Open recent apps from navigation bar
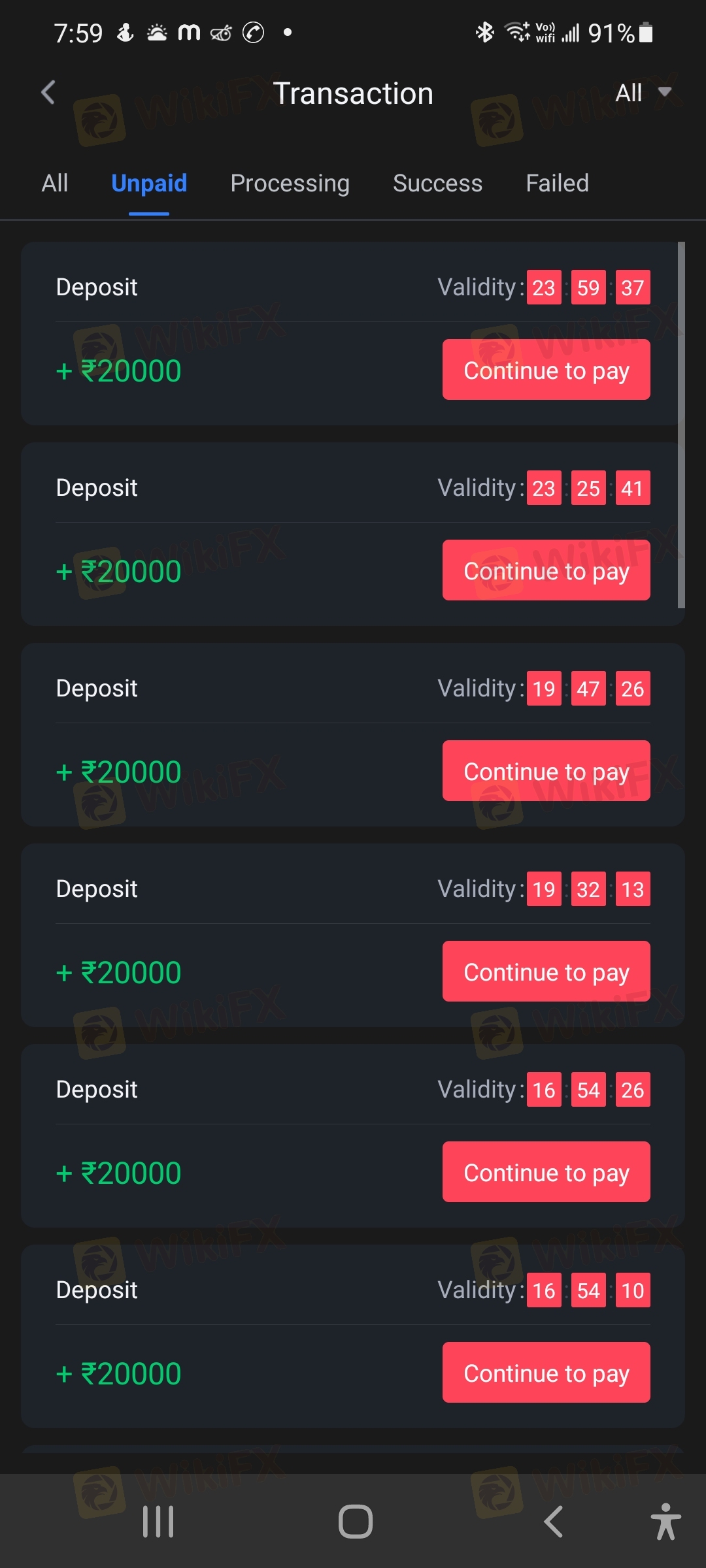This screenshot has width=706, height=1568. (158, 1522)
